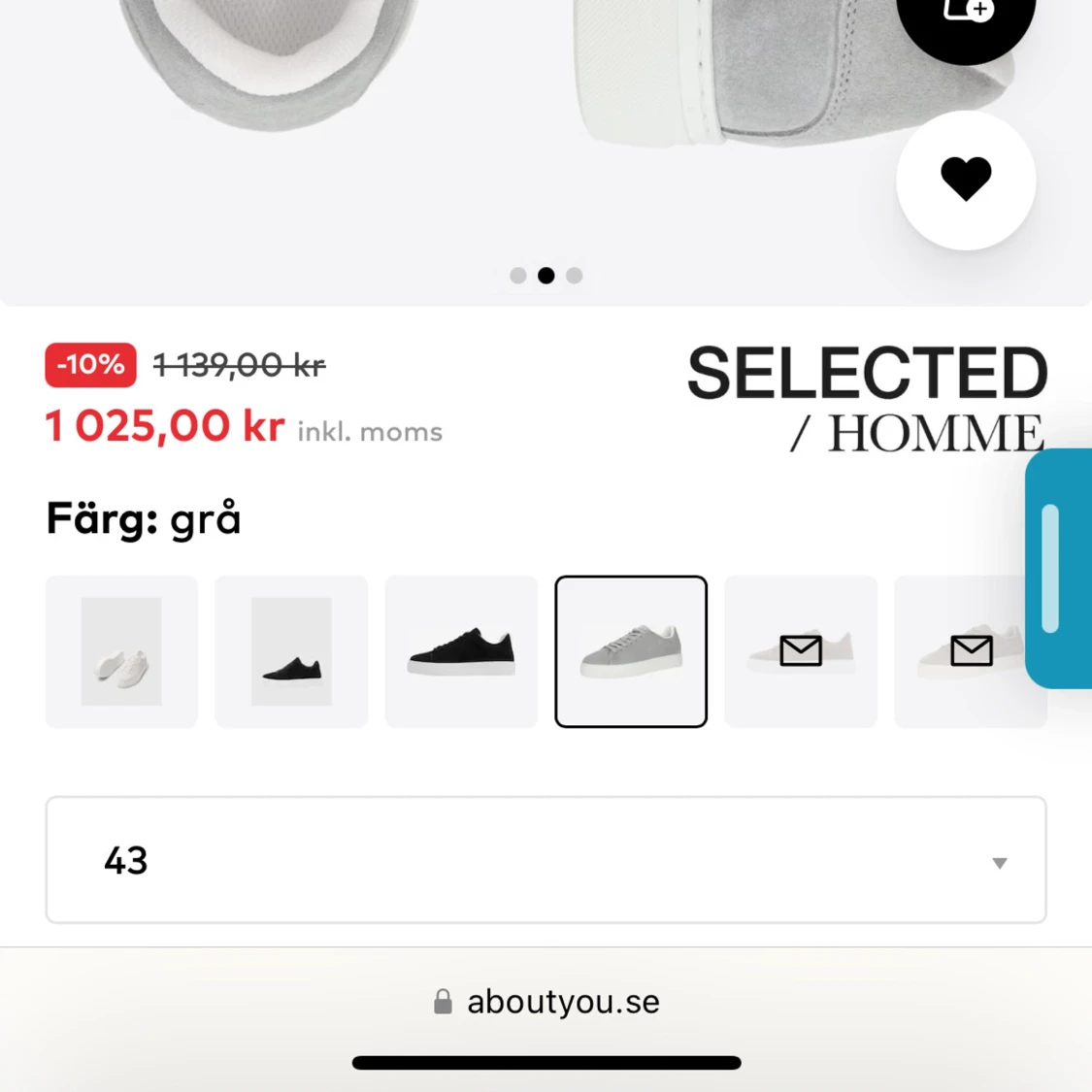Screen dimensions: 1092x1092
Task: Add shoe to wishlist with heart icon
Action: click(x=966, y=180)
